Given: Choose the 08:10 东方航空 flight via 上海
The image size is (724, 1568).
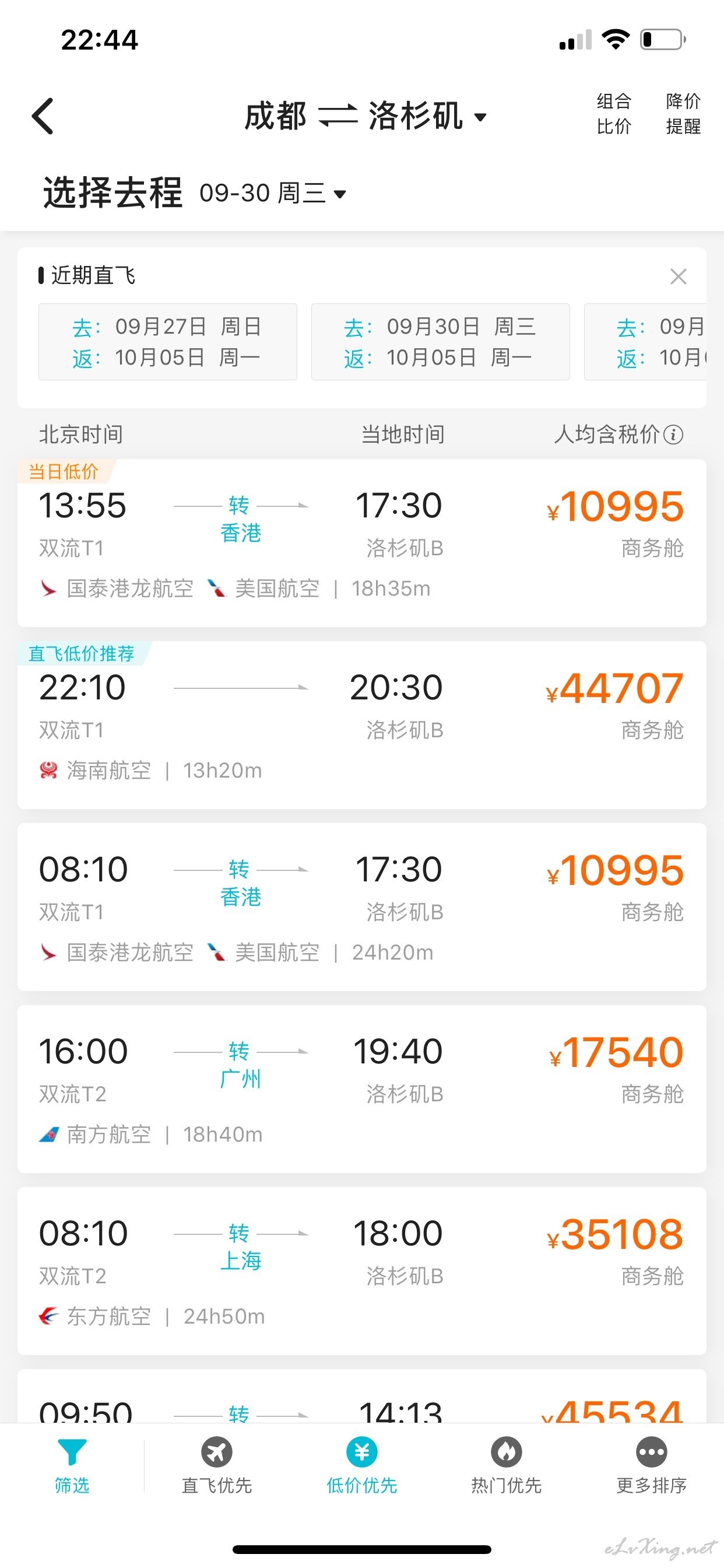Looking at the screenshot, I should [362, 1271].
